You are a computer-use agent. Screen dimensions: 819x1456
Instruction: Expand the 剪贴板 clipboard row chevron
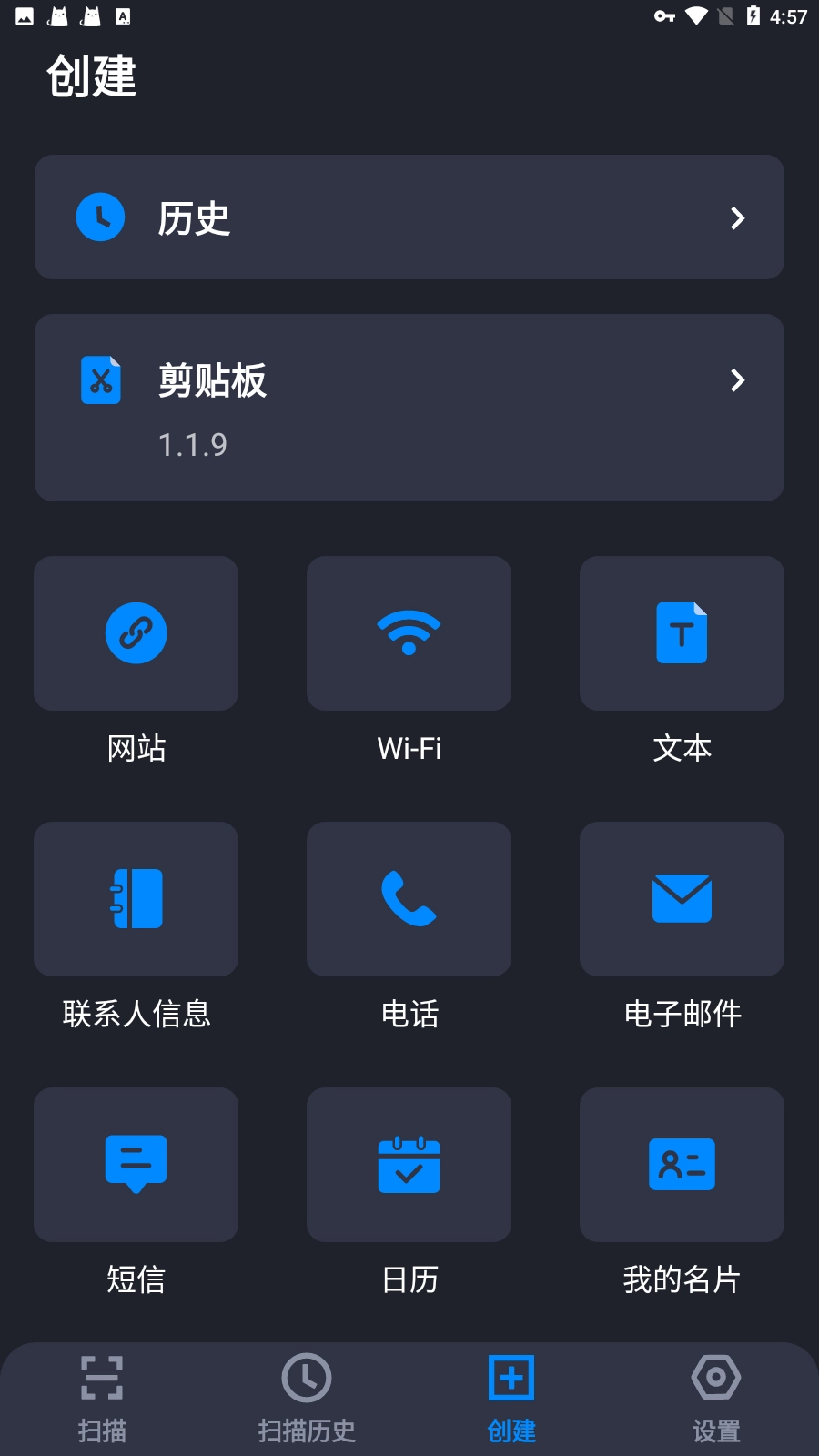point(738,380)
